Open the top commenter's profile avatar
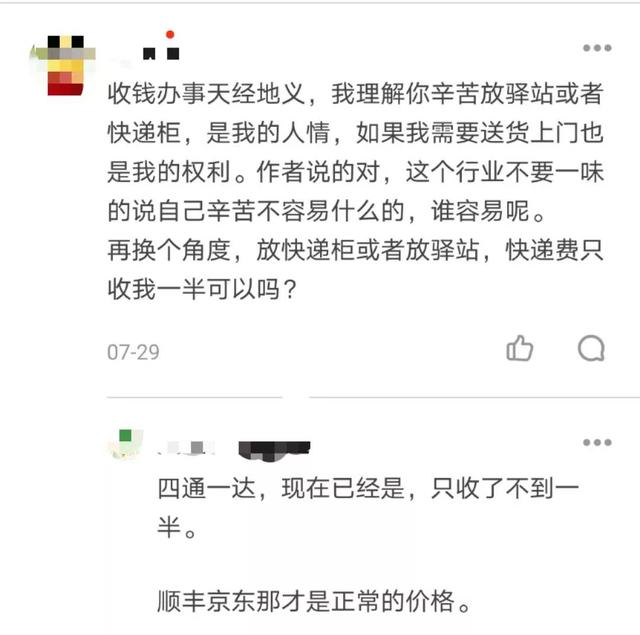The width and height of the screenshot is (640, 635). point(66,65)
